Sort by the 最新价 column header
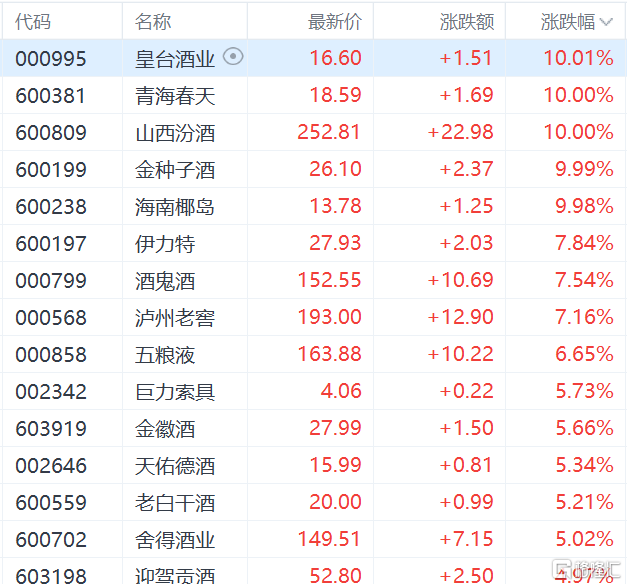The height and width of the screenshot is (586, 627). pos(334,21)
